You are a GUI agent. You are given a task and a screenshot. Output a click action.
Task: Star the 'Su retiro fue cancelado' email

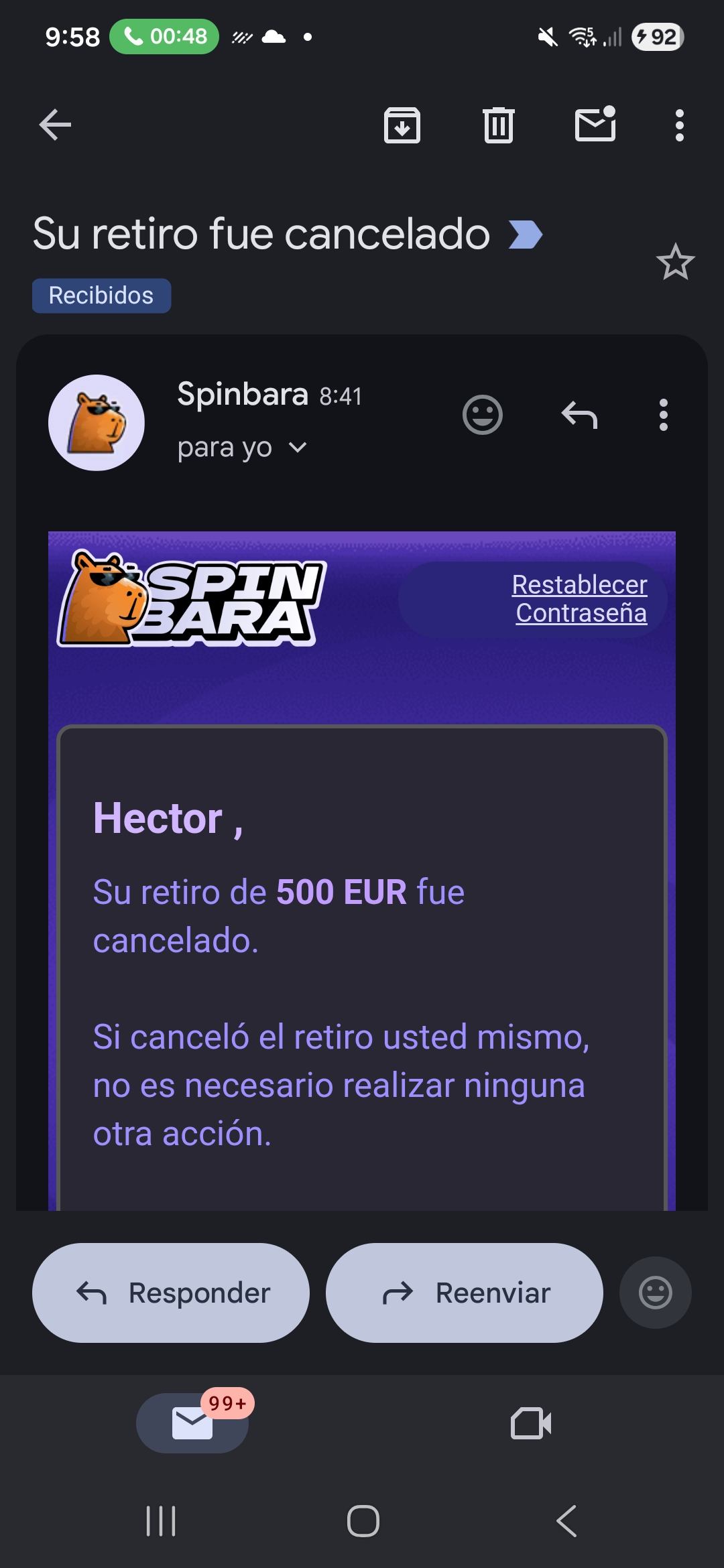pyautogui.click(x=675, y=262)
